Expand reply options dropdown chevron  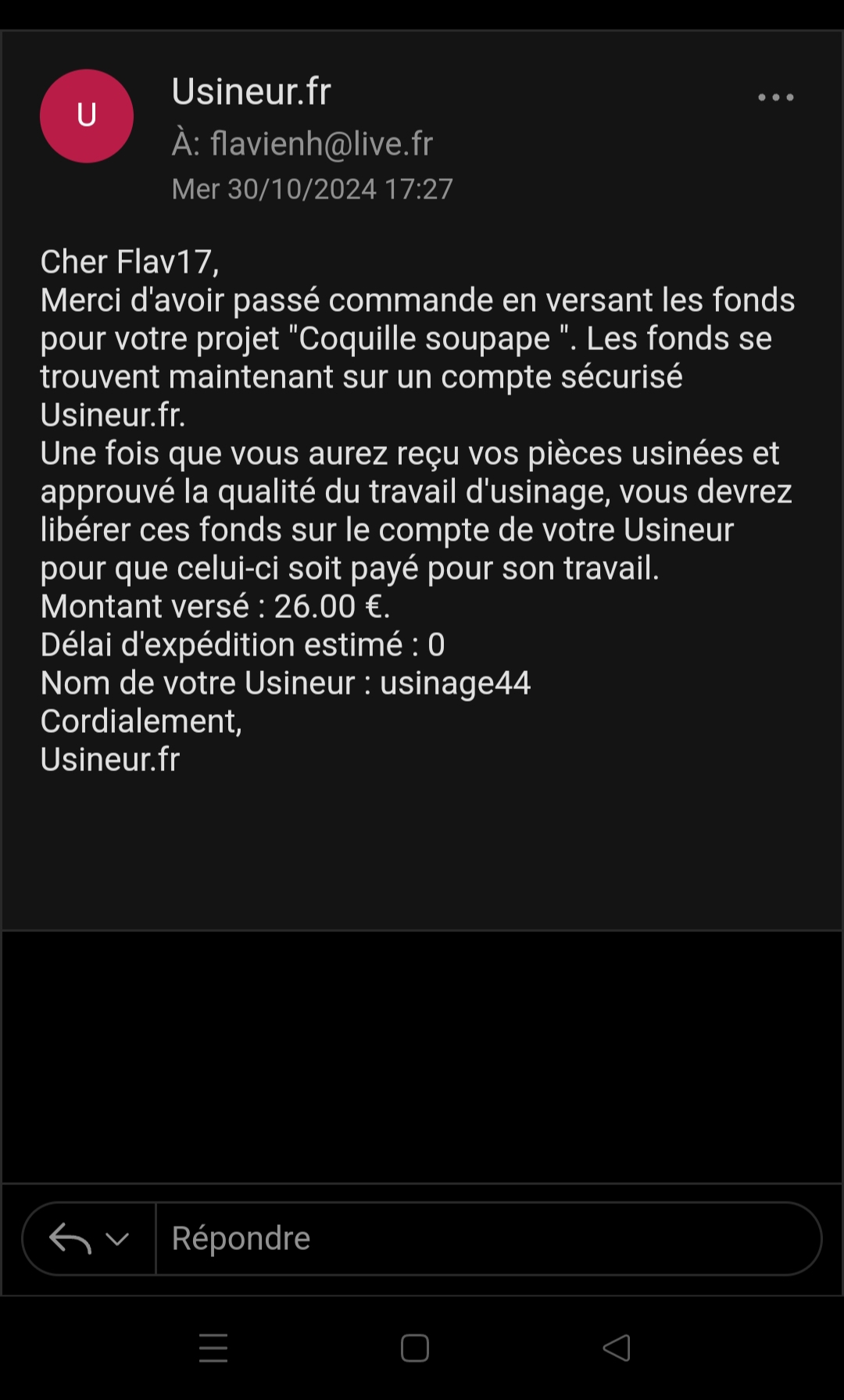(117, 1239)
